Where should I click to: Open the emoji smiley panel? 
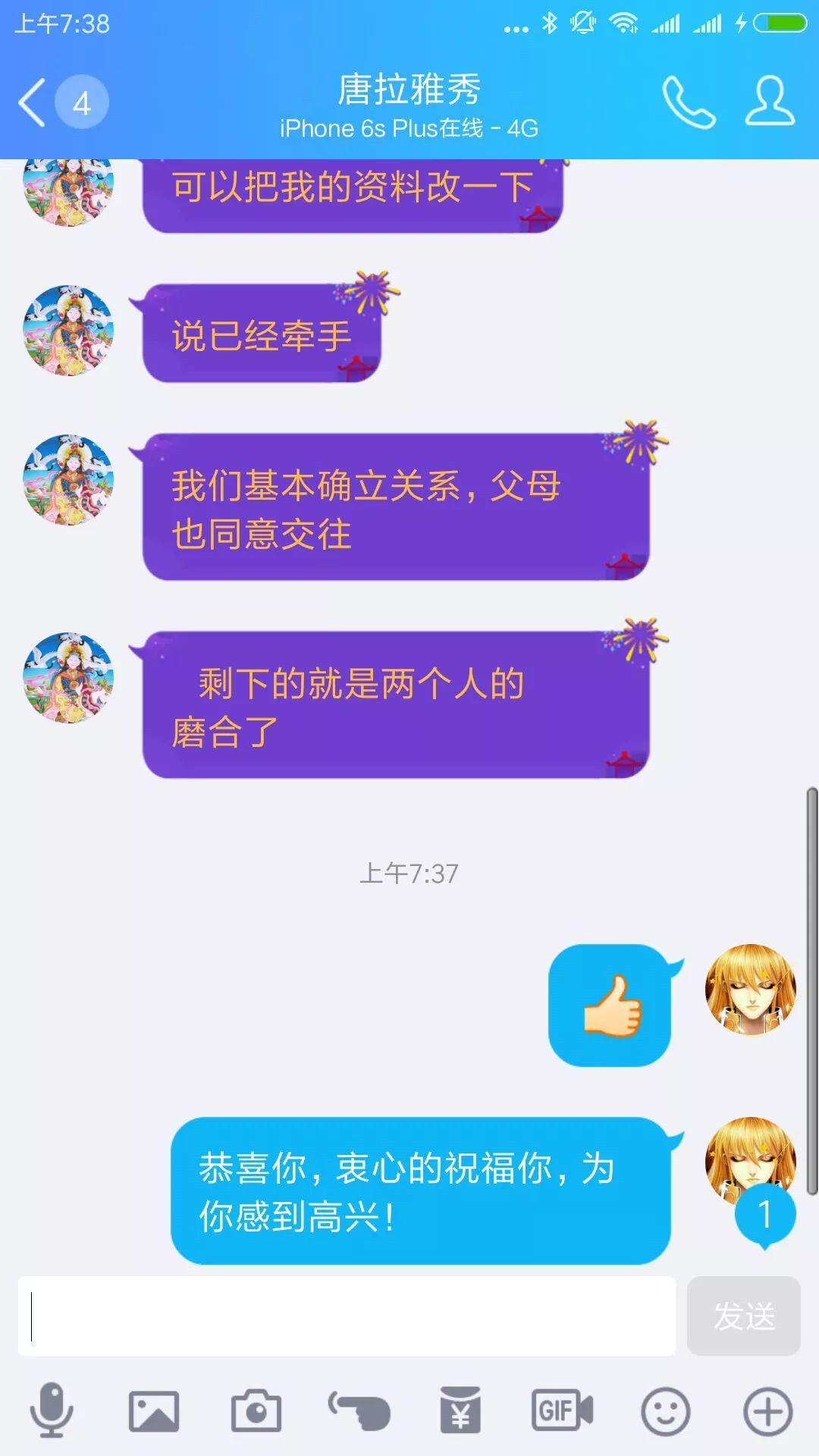[x=665, y=1411]
